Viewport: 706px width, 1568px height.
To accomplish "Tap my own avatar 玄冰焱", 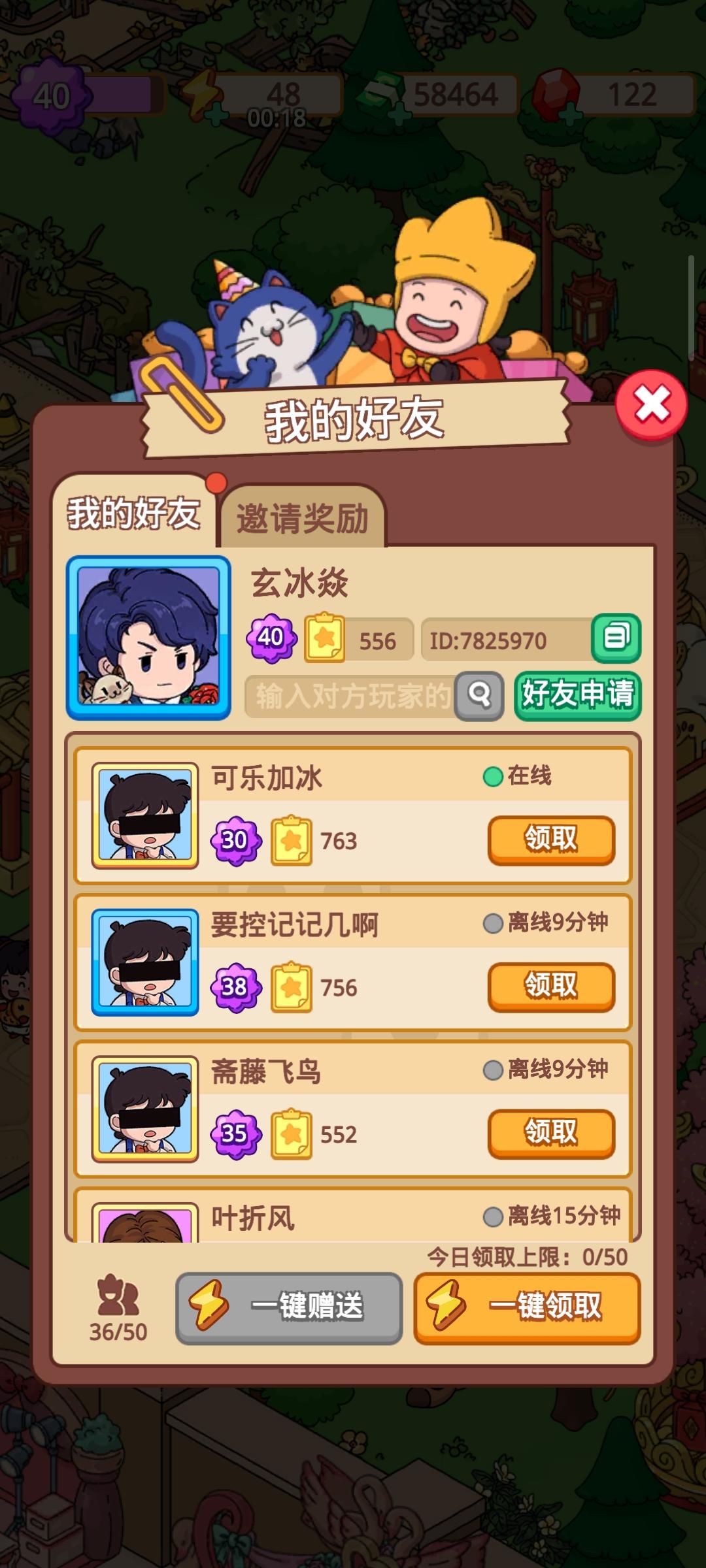I will click(148, 638).
